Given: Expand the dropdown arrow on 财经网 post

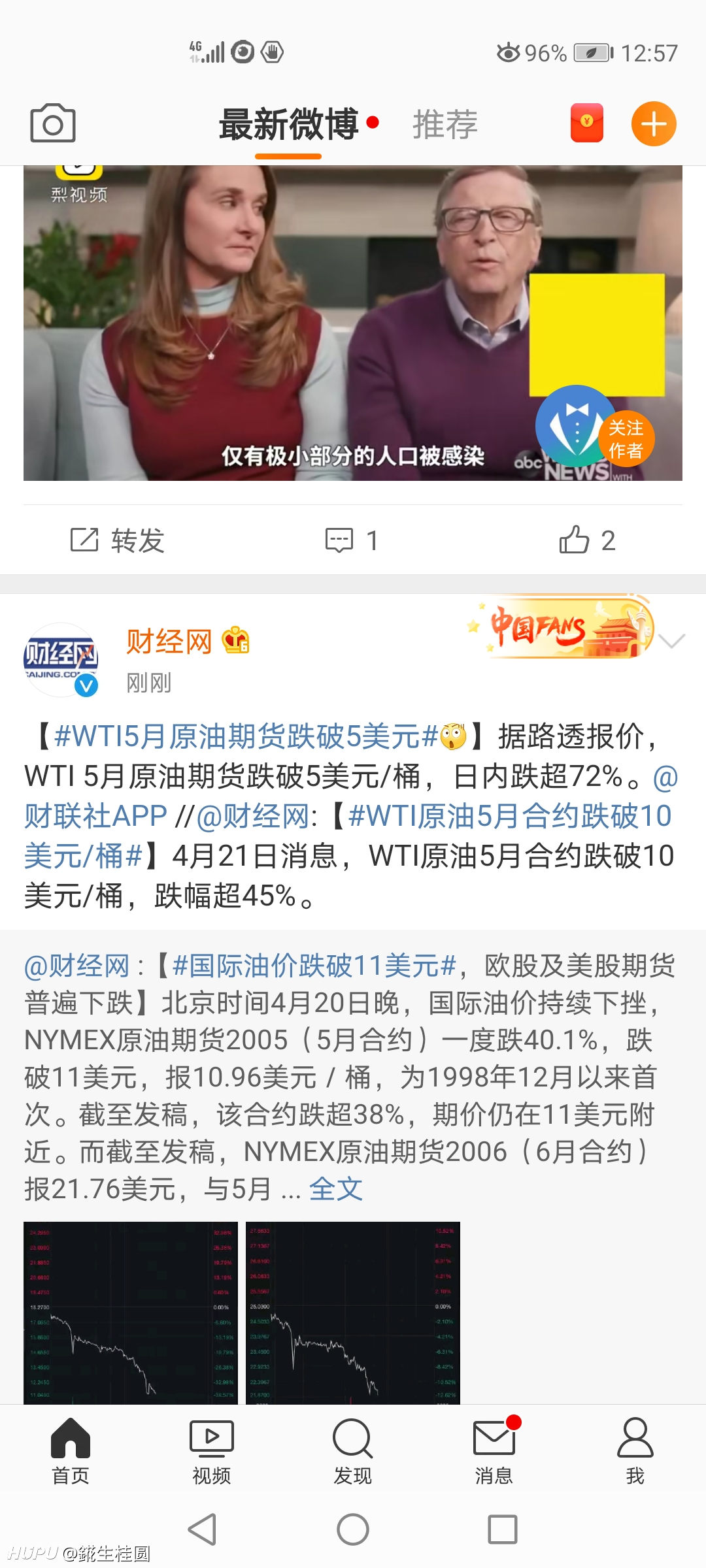Looking at the screenshot, I should (x=671, y=641).
